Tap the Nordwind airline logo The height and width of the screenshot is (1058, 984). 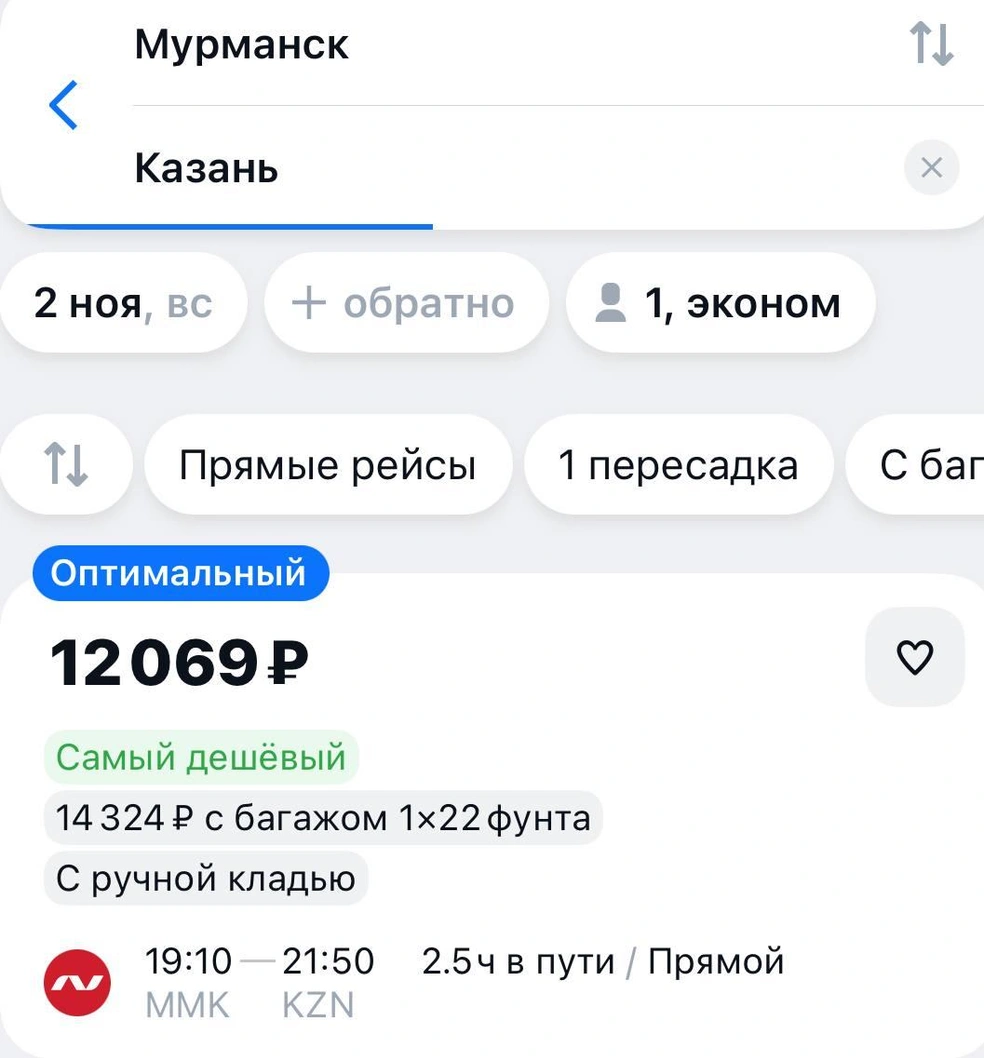pyautogui.click(x=77, y=982)
